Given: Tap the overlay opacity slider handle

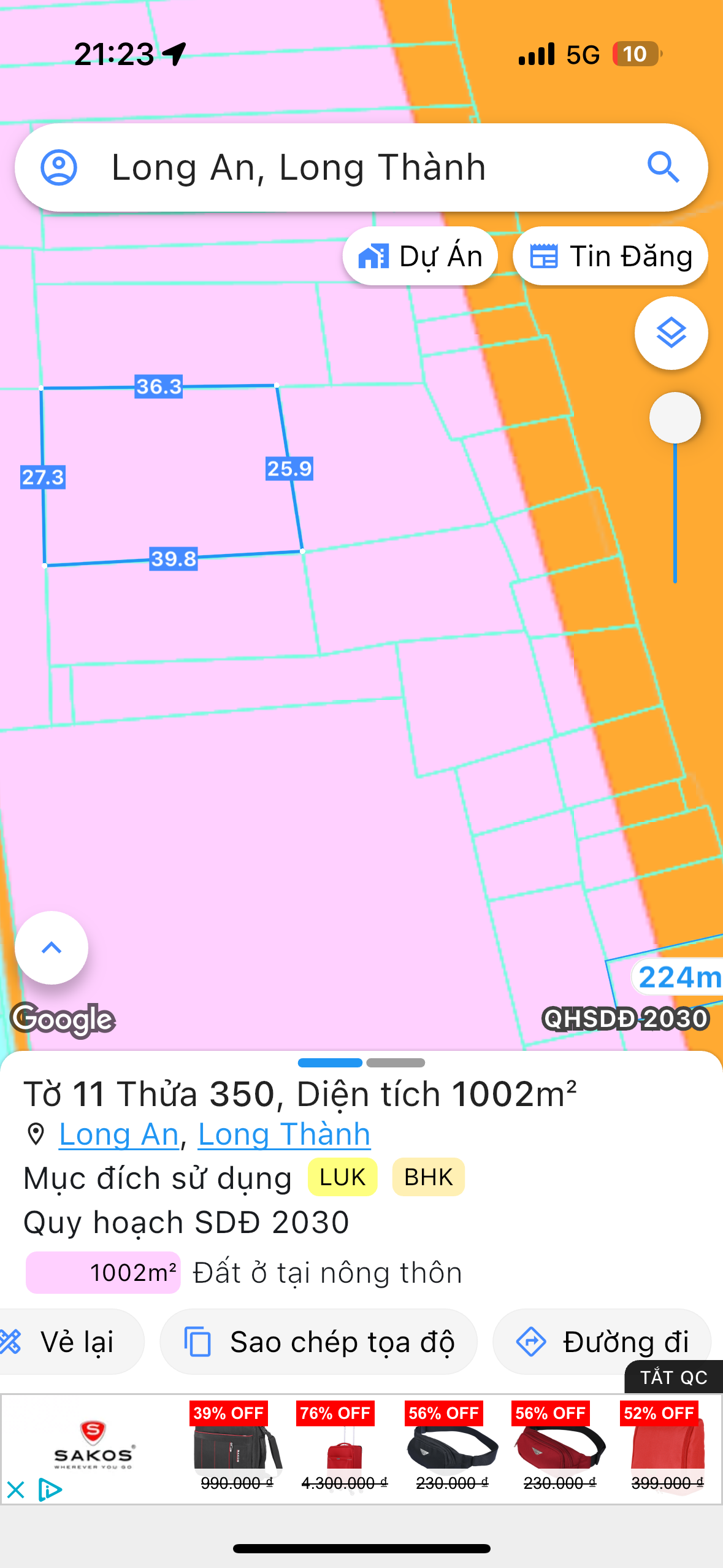Looking at the screenshot, I should (x=675, y=418).
